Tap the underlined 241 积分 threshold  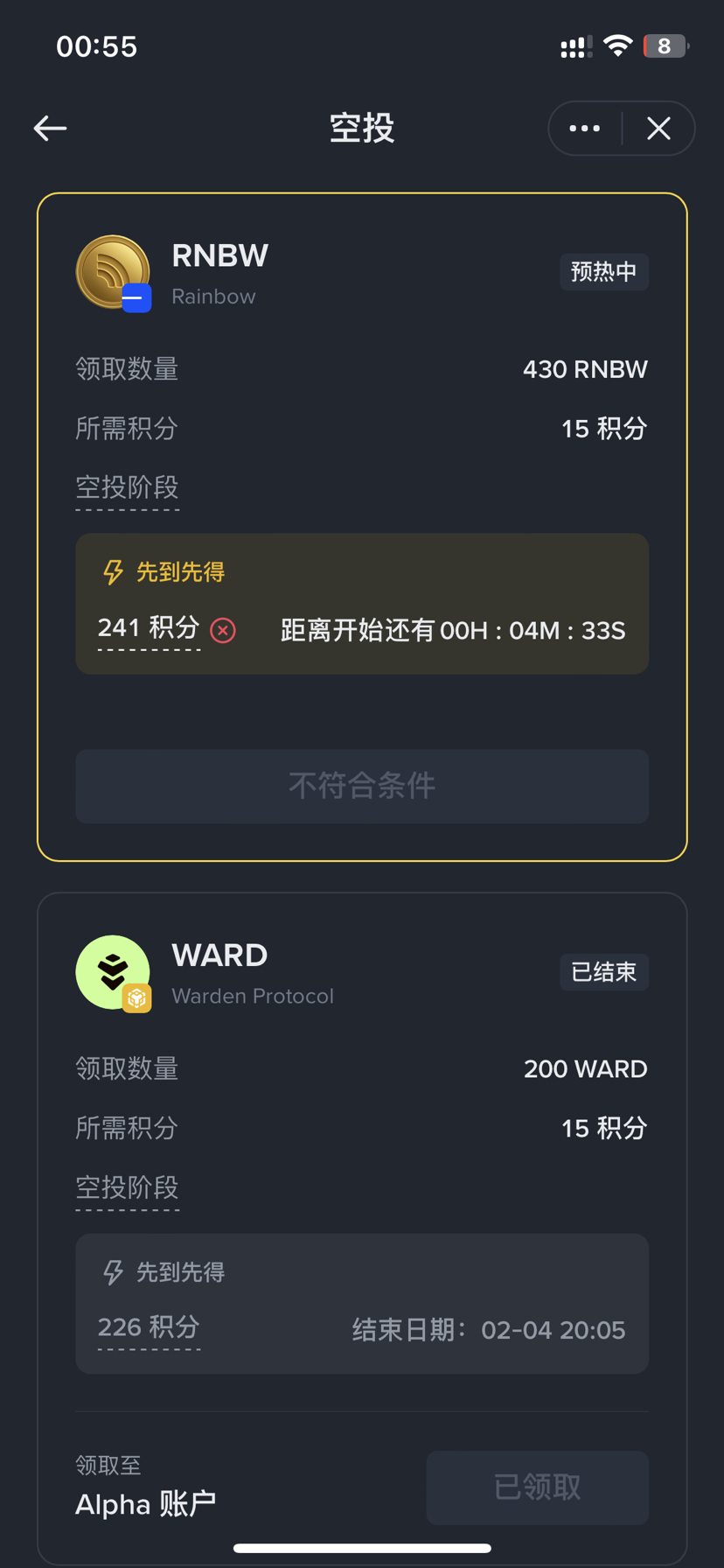(x=149, y=628)
